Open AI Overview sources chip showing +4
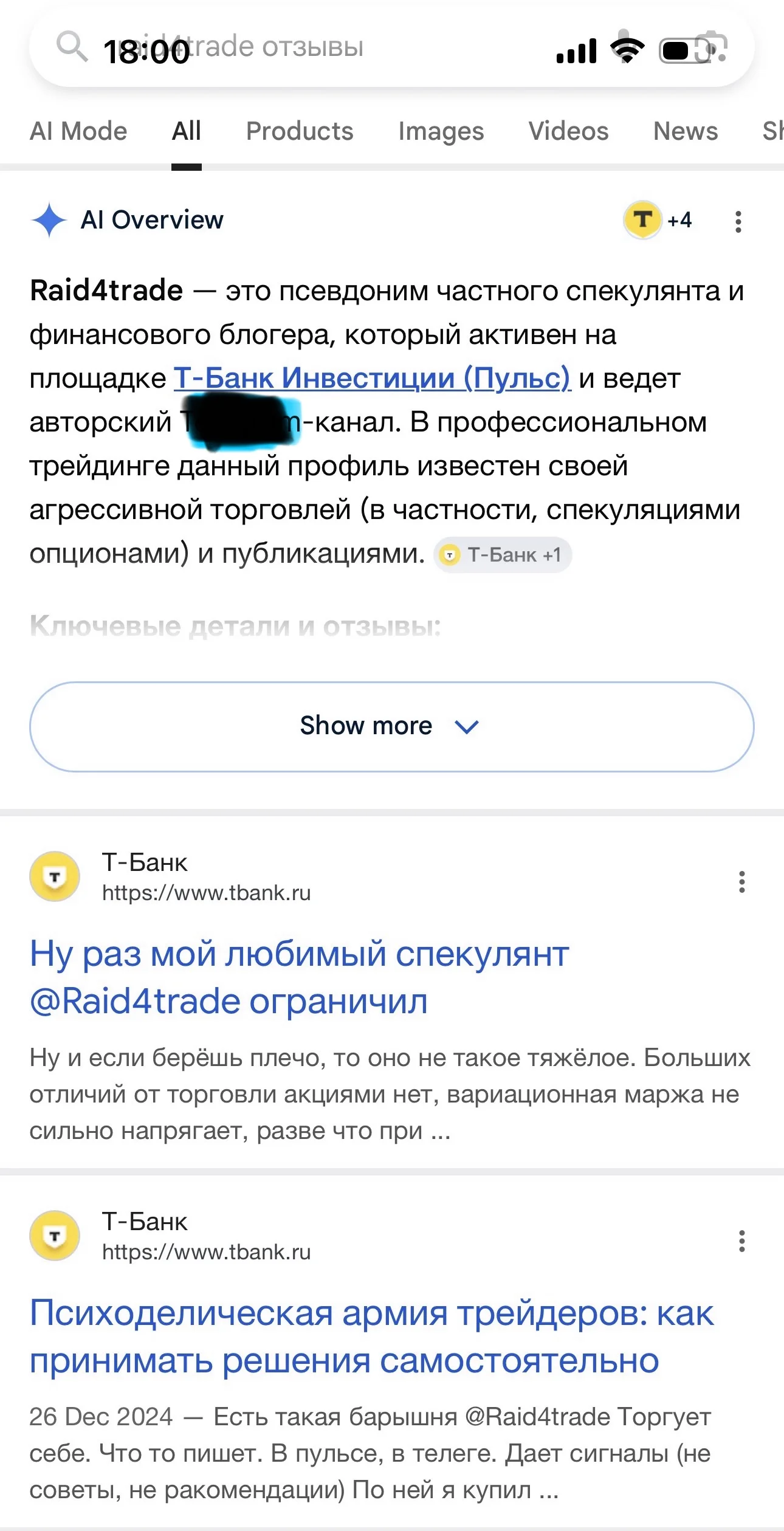Viewport: 784px width, 1531px height. point(658,220)
